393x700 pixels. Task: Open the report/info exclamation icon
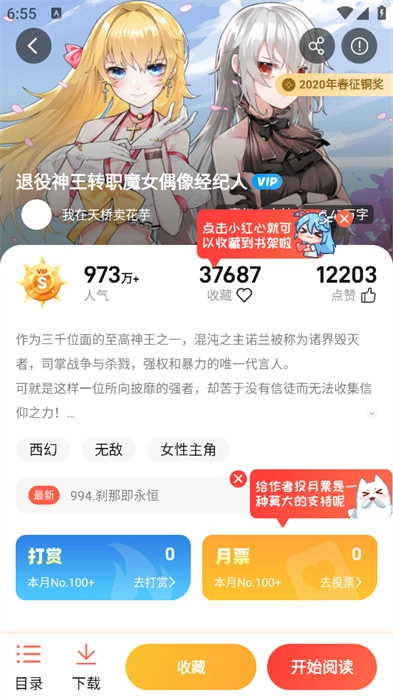point(359,46)
